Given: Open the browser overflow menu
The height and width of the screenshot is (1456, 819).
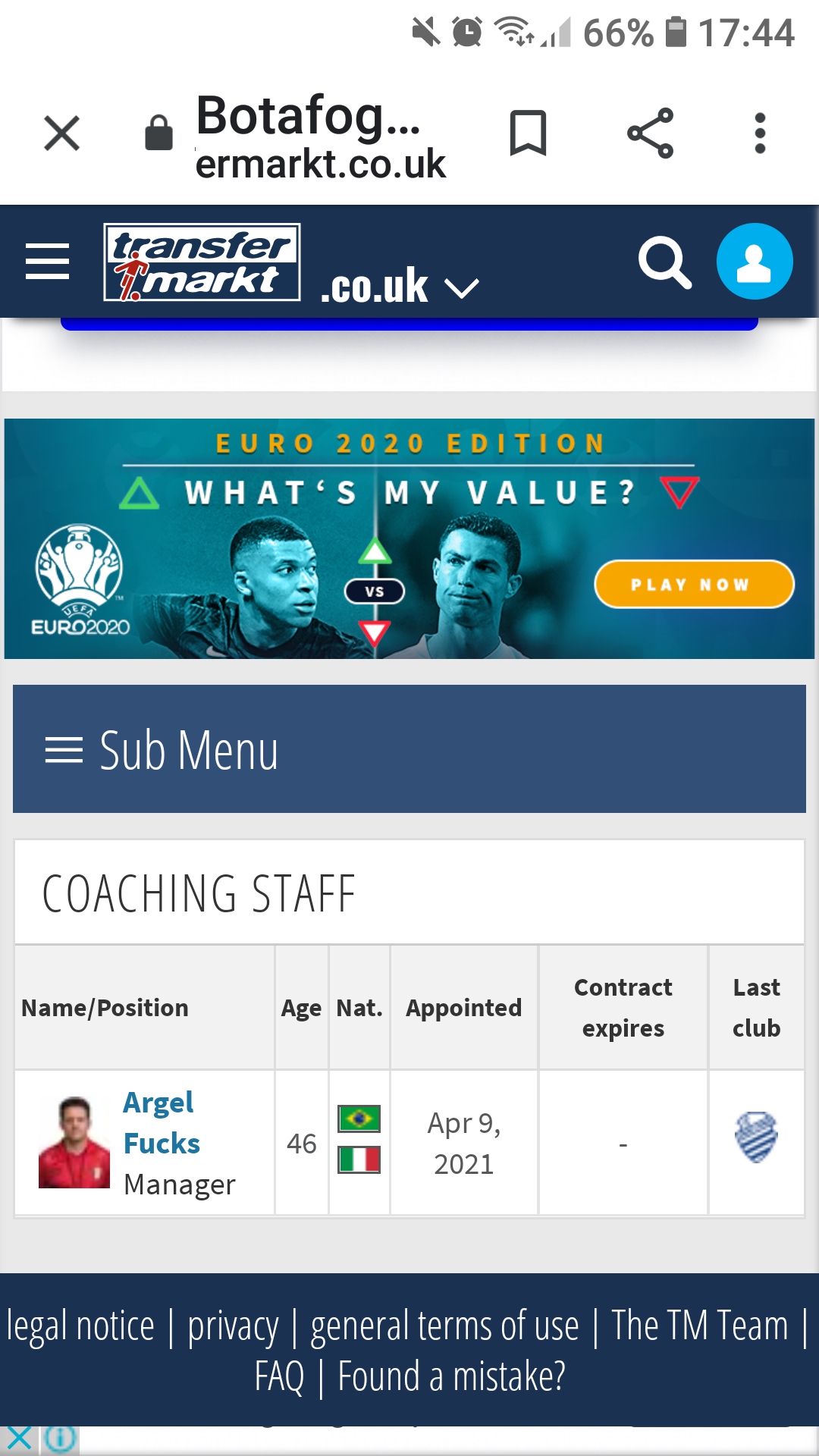Looking at the screenshot, I should coord(760,133).
